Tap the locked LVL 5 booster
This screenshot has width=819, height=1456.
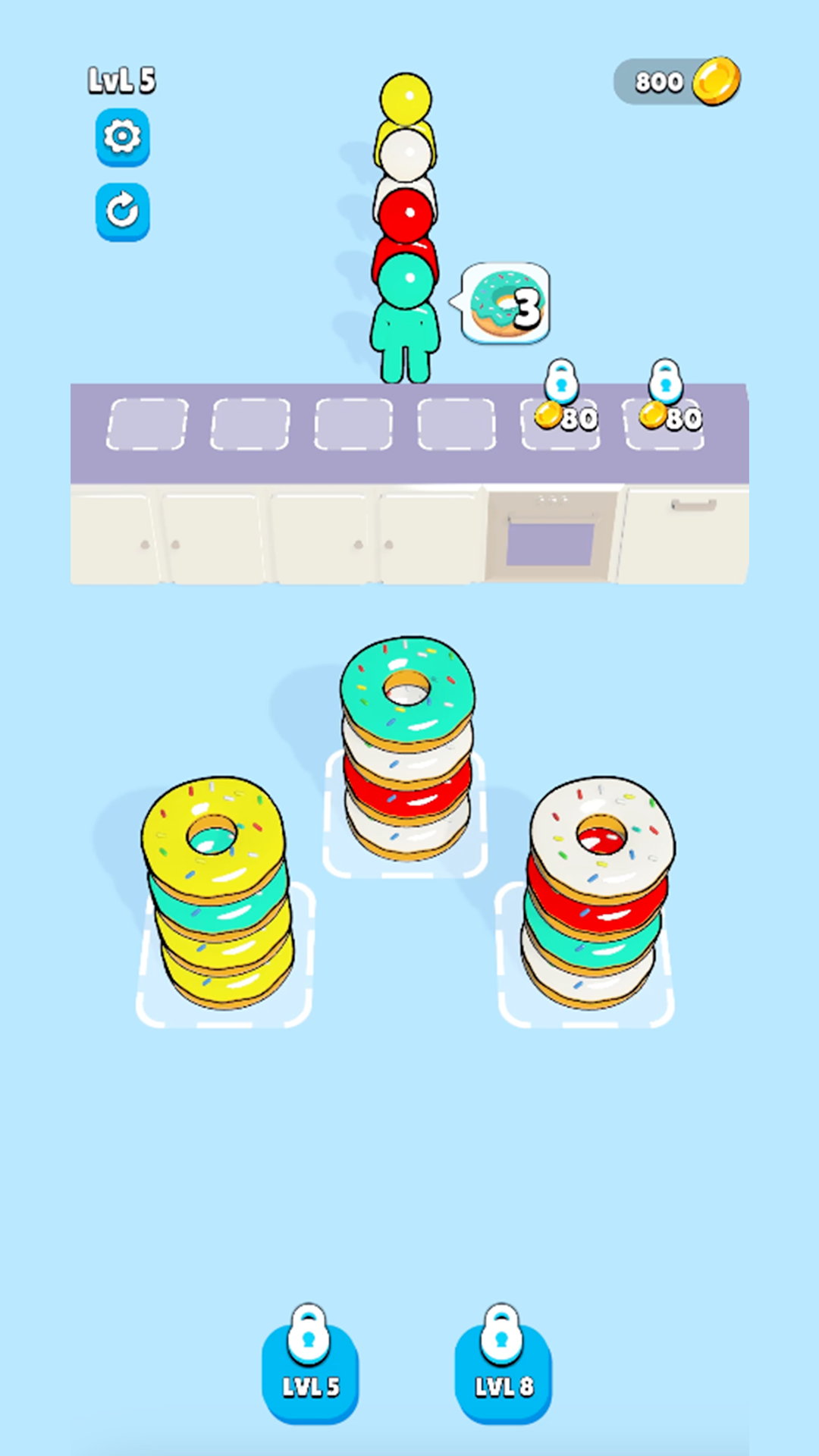(310, 1371)
